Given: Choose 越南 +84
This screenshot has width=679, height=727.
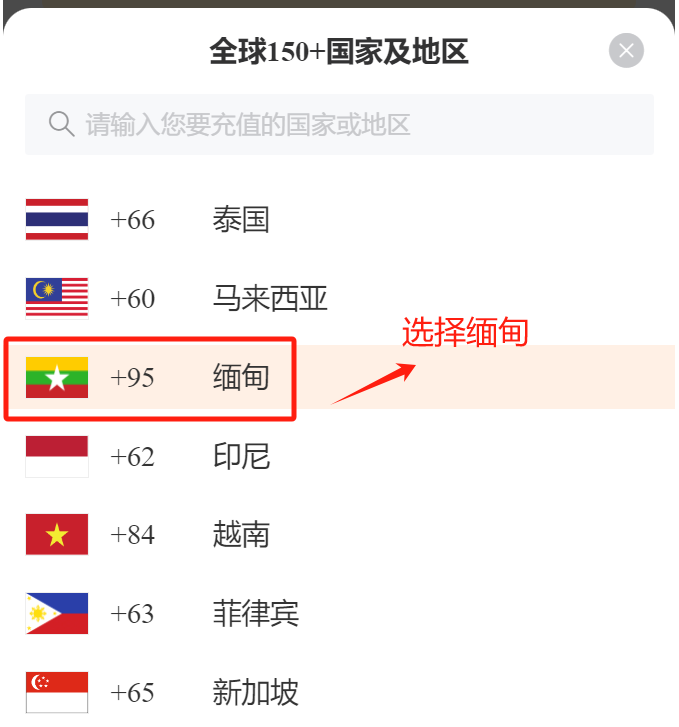Looking at the screenshot, I should (240, 535).
